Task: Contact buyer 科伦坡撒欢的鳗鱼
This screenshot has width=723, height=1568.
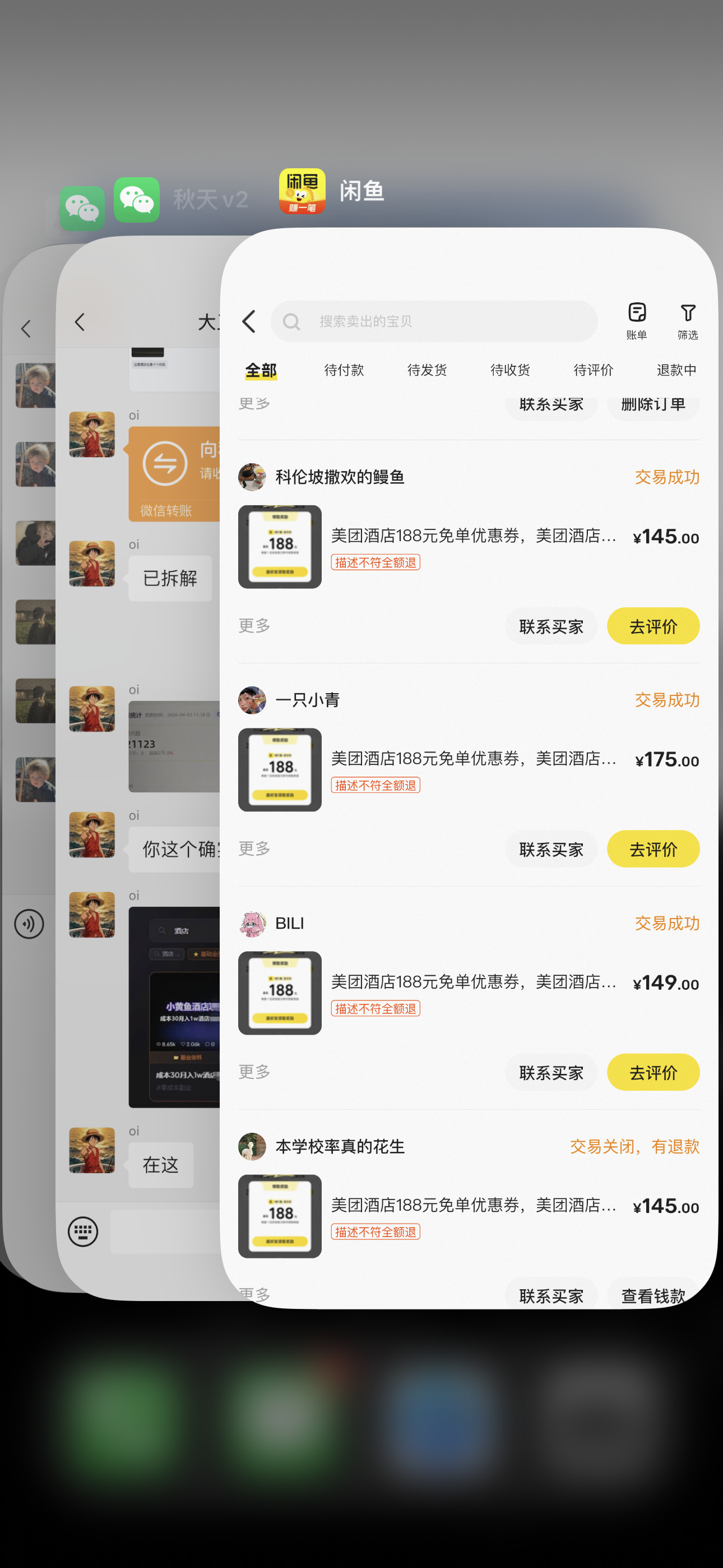Action: [551, 626]
